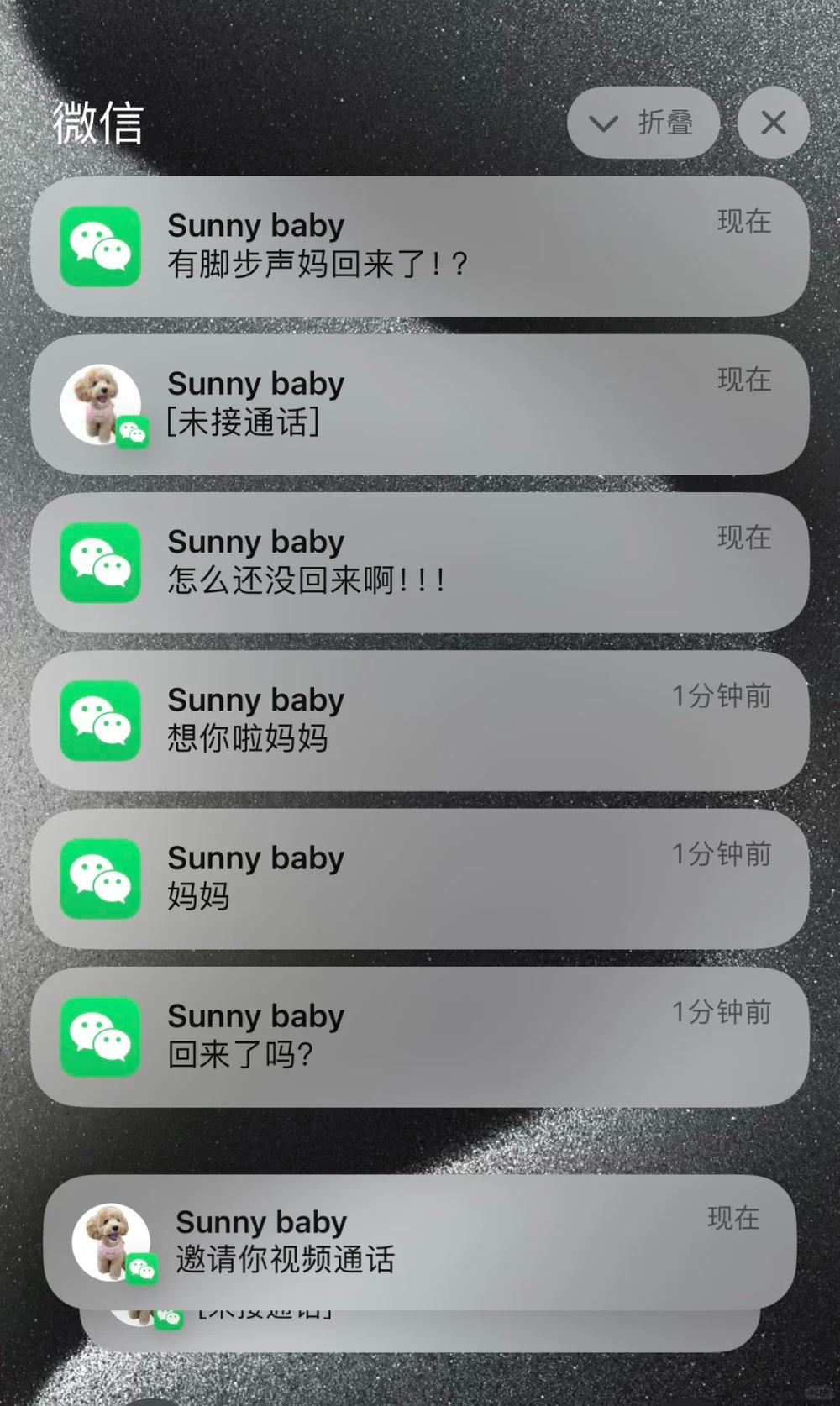Open the notification saying 有脚步声妈回来了!?
Image resolution: width=840 pixels, height=1406 pixels.
[x=420, y=246]
